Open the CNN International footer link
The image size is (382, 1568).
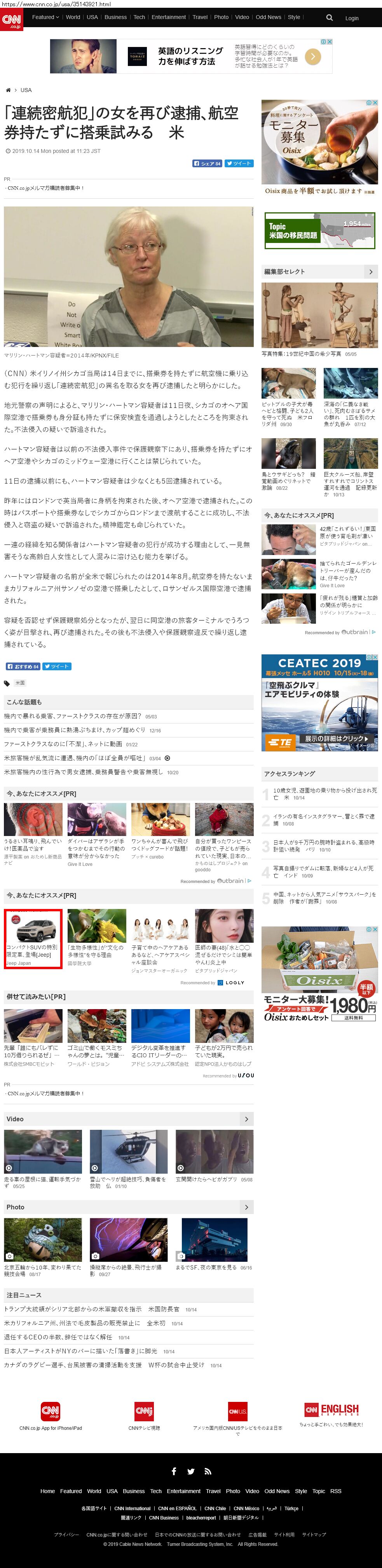click(x=132, y=1508)
